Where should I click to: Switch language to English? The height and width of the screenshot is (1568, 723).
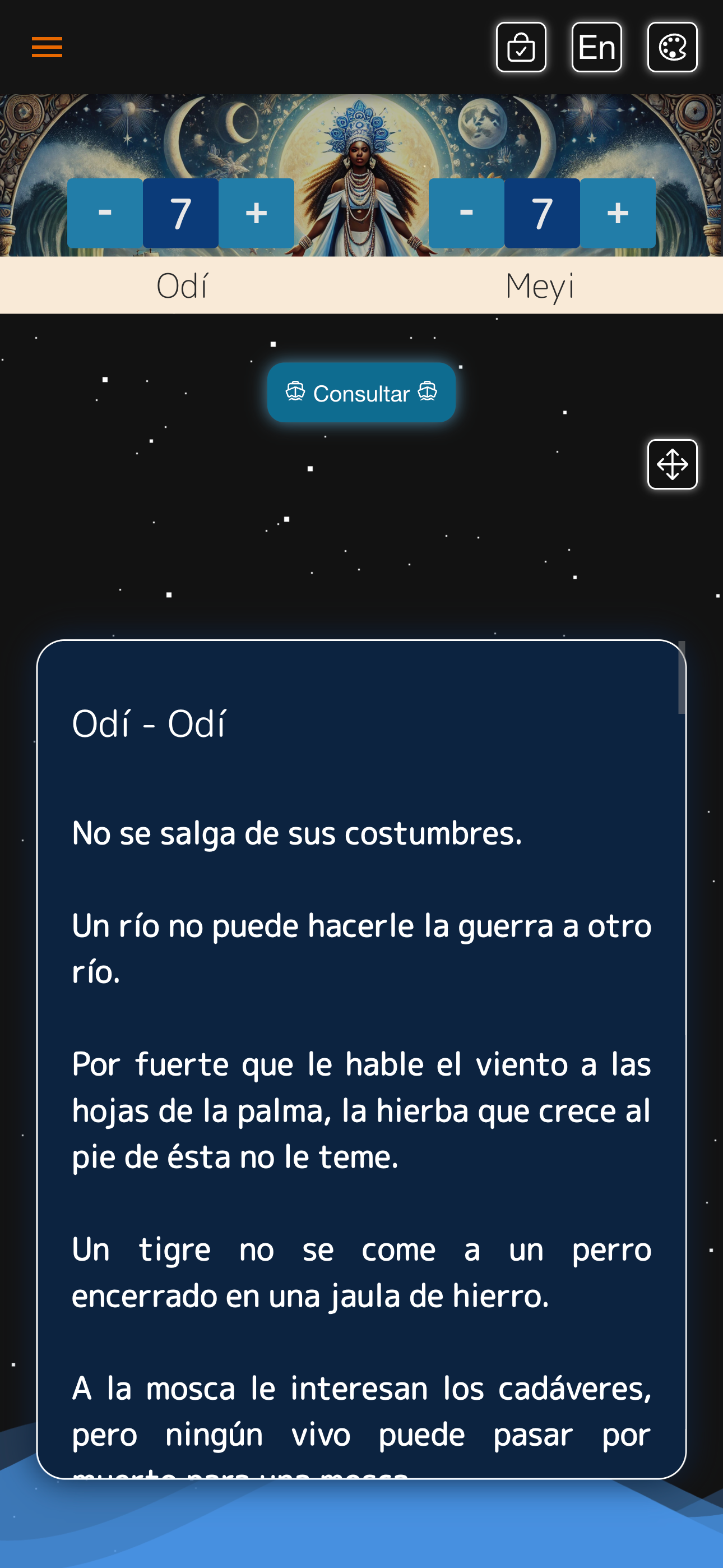tap(596, 48)
